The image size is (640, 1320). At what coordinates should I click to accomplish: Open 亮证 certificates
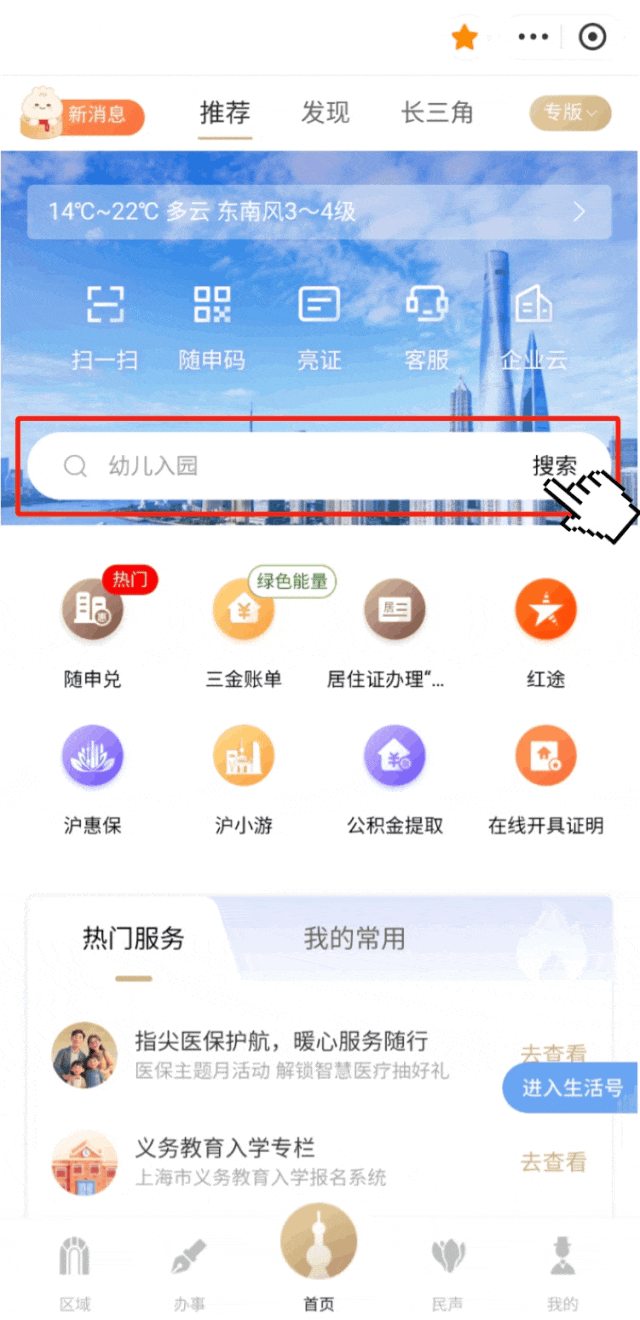(x=319, y=329)
